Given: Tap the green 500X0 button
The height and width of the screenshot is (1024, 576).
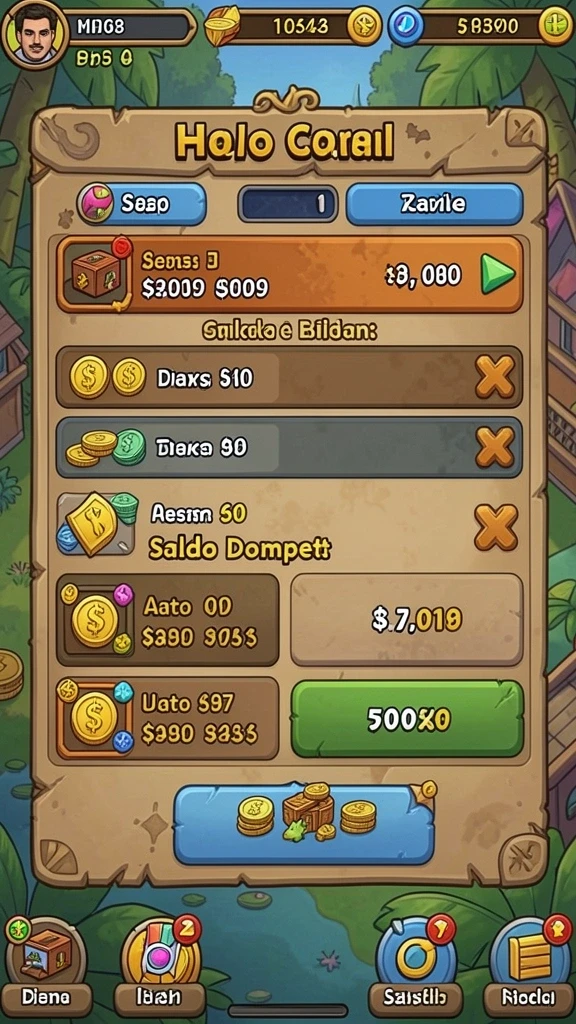Looking at the screenshot, I should (x=407, y=719).
